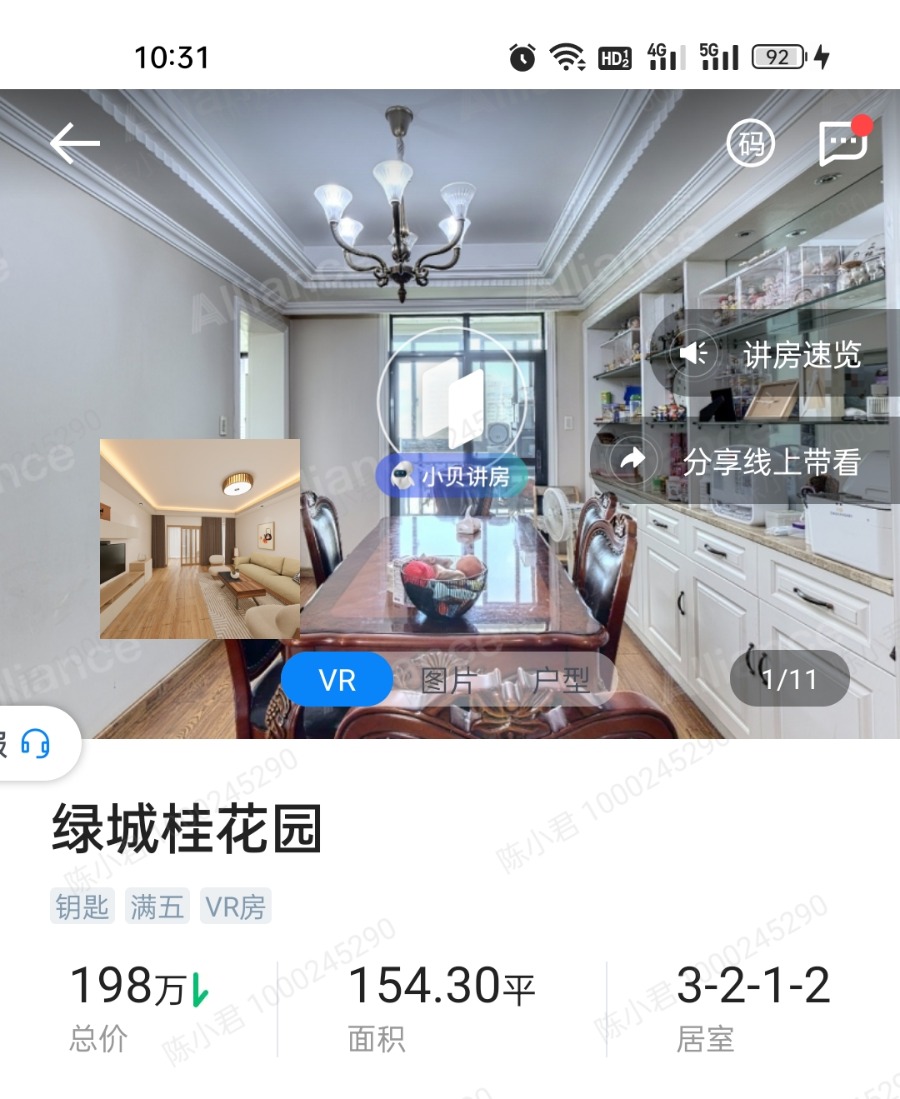900x1099 pixels.
Task: Open the messages chat bubble icon
Action: (x=843, y=143)
